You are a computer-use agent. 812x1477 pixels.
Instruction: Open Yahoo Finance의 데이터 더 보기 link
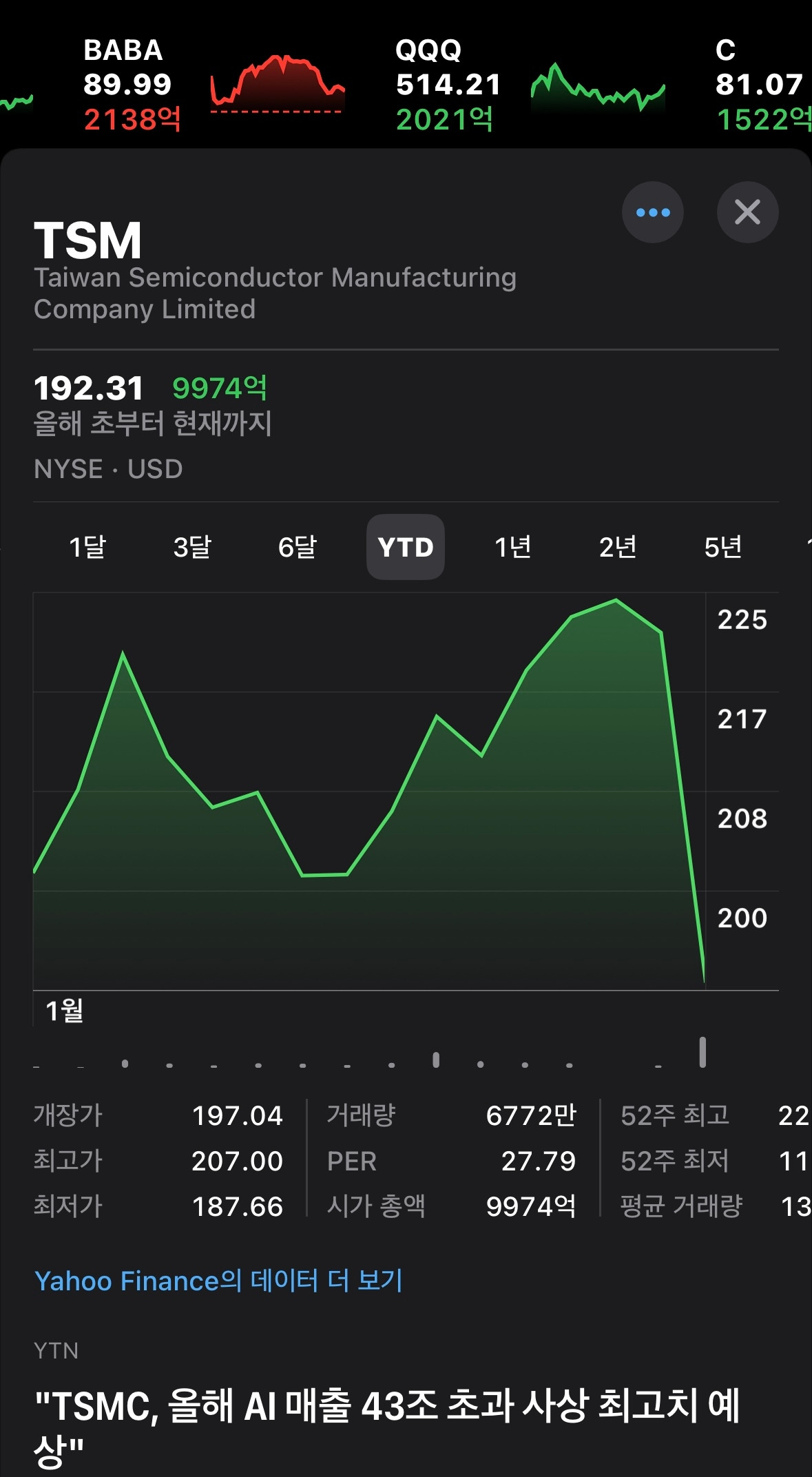pos(218,1281)
